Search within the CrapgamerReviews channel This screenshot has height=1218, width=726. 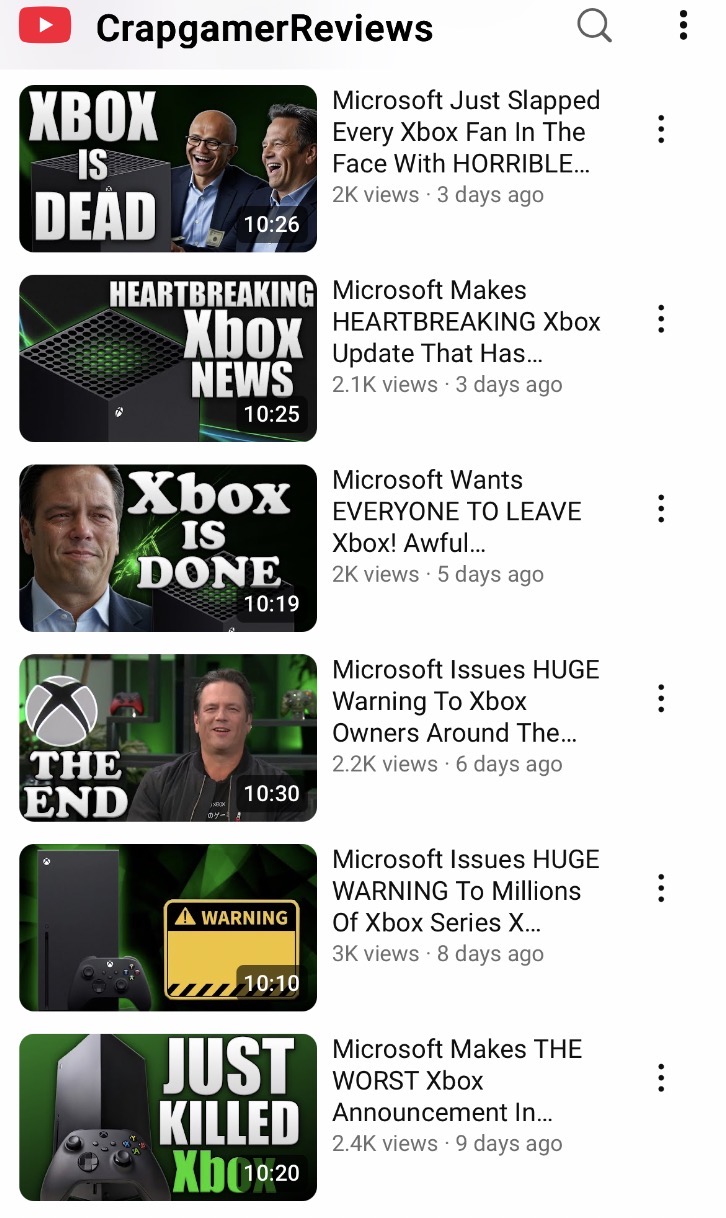594,26
